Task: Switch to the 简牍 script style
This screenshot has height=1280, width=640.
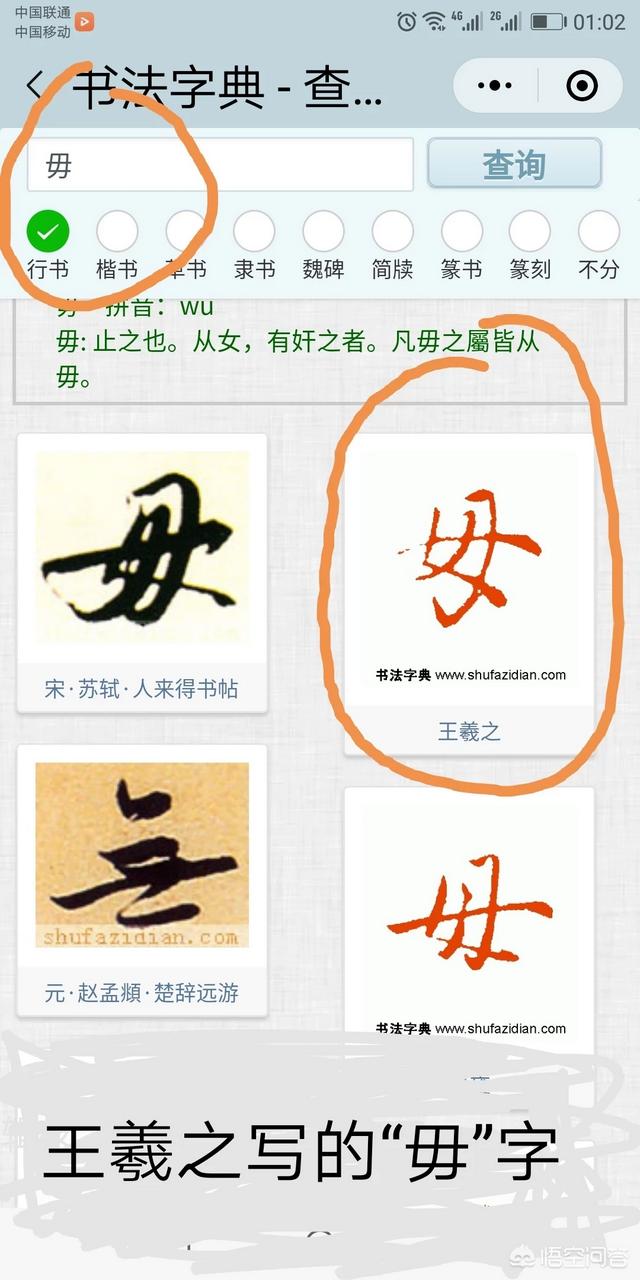Action: coord(392,232)
